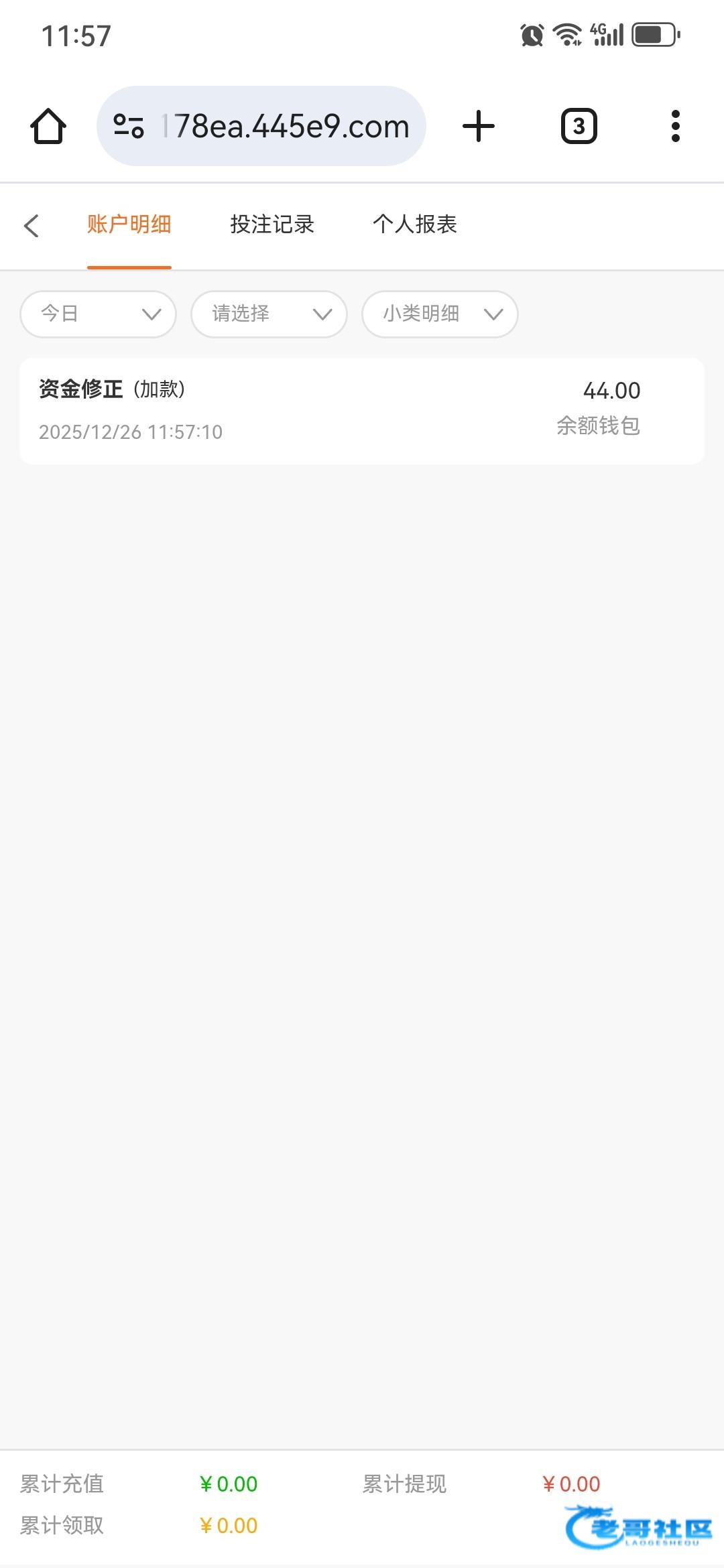Expand the 小类明细 dropdown

point(440,314)
